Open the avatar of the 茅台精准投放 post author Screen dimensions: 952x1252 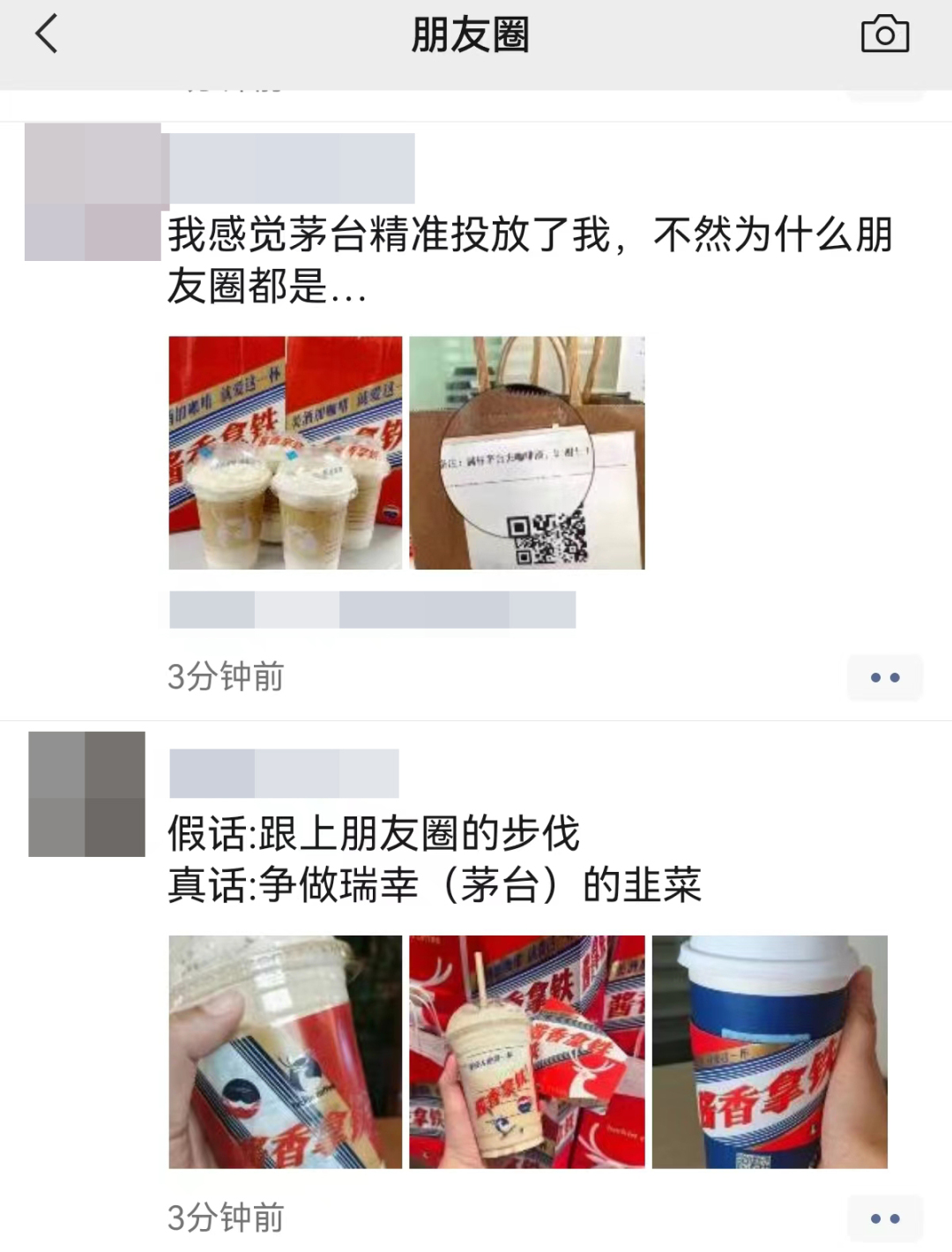coord(93,192)
